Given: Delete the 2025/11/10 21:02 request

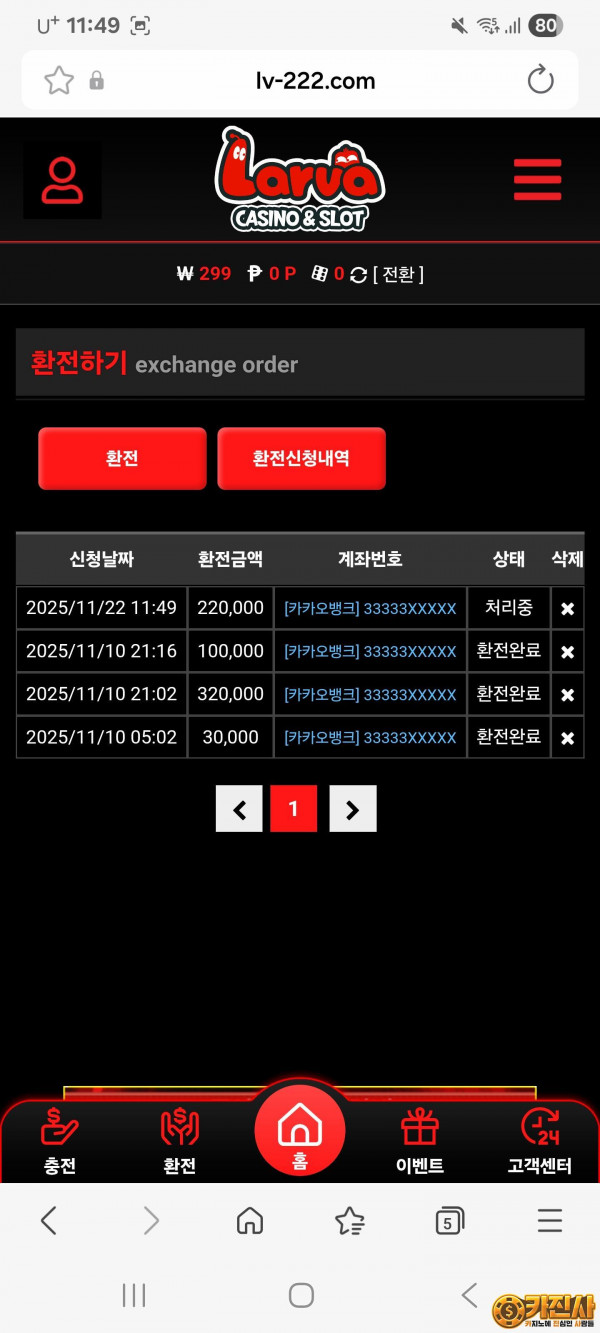Looking at the screenshot, I should click(x=567, y=695).
